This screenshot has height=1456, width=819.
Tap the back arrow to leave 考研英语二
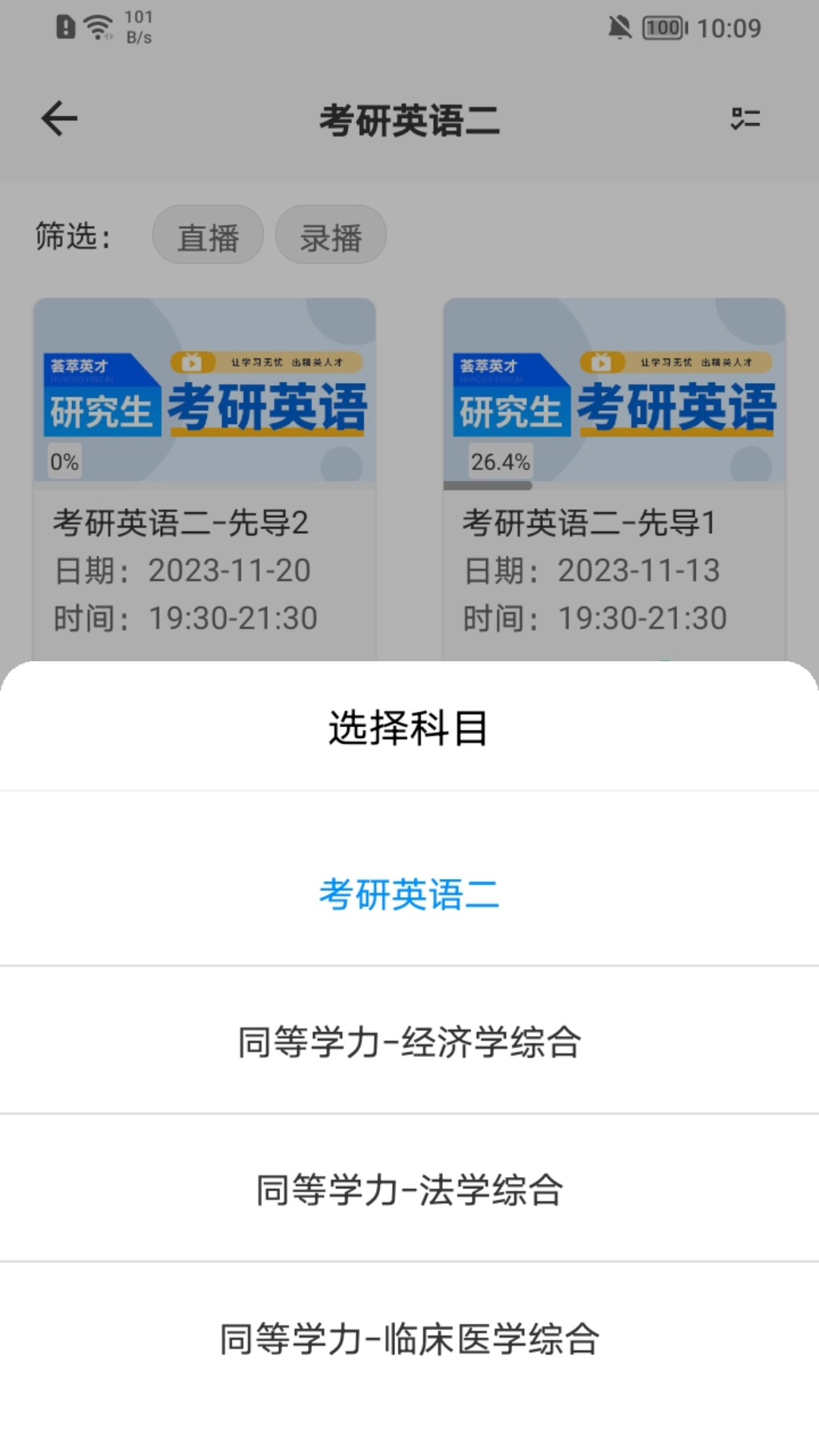tap(59, 119)
